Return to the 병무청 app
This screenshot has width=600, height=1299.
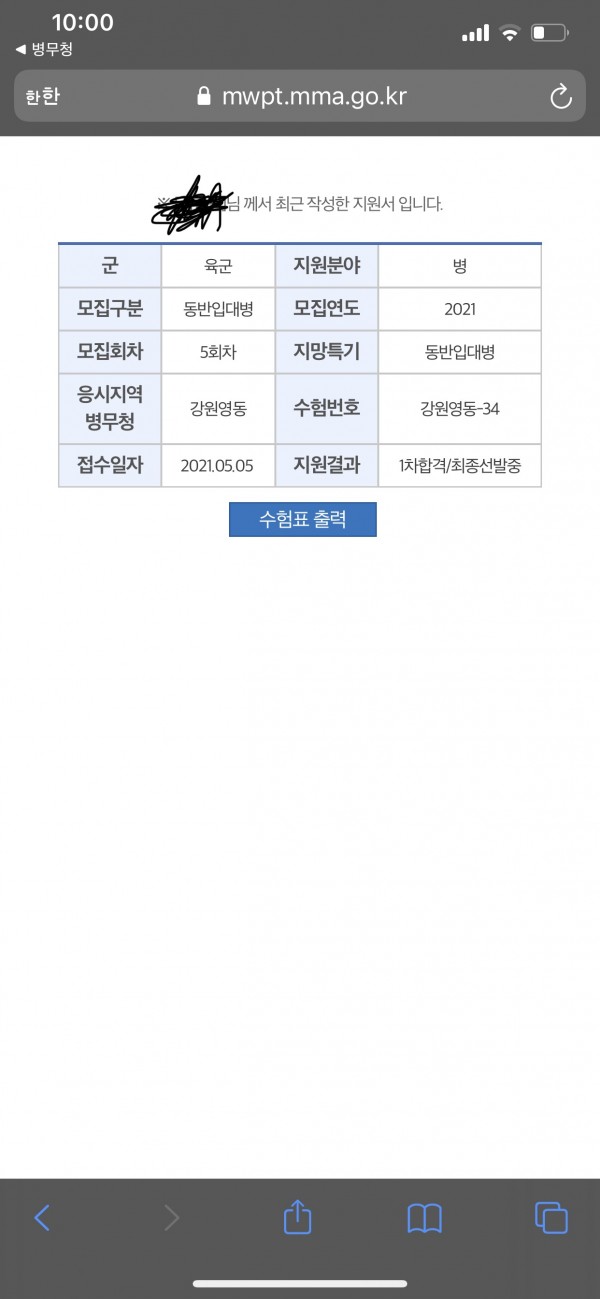click(44, 49)
